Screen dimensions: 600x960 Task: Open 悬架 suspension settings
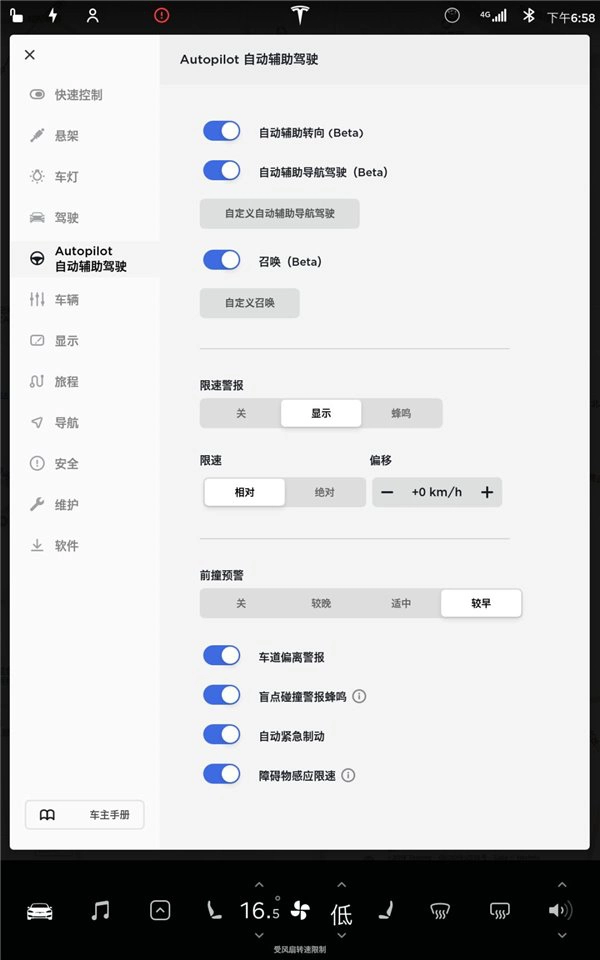(66, 136)
